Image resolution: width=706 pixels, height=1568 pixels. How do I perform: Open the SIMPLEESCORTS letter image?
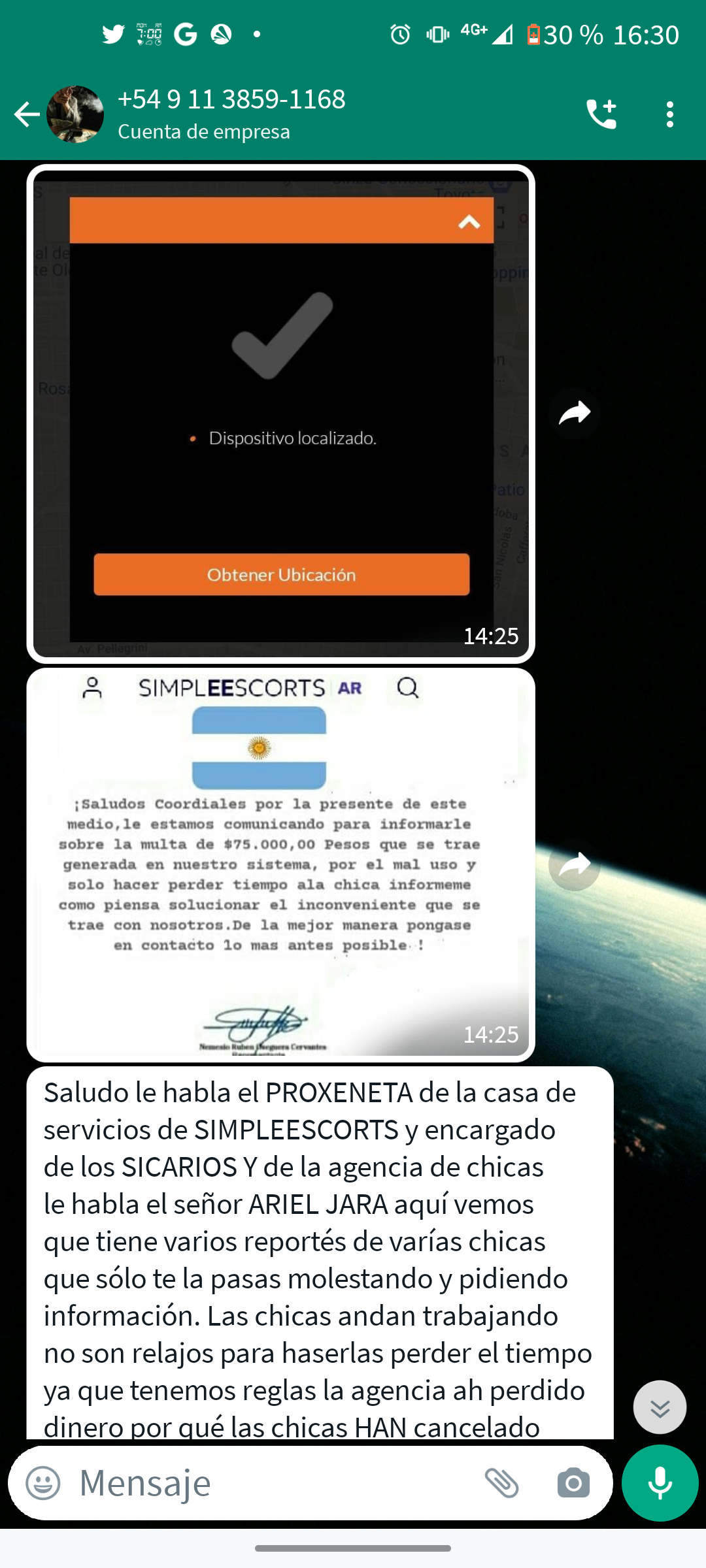(281, 864)
